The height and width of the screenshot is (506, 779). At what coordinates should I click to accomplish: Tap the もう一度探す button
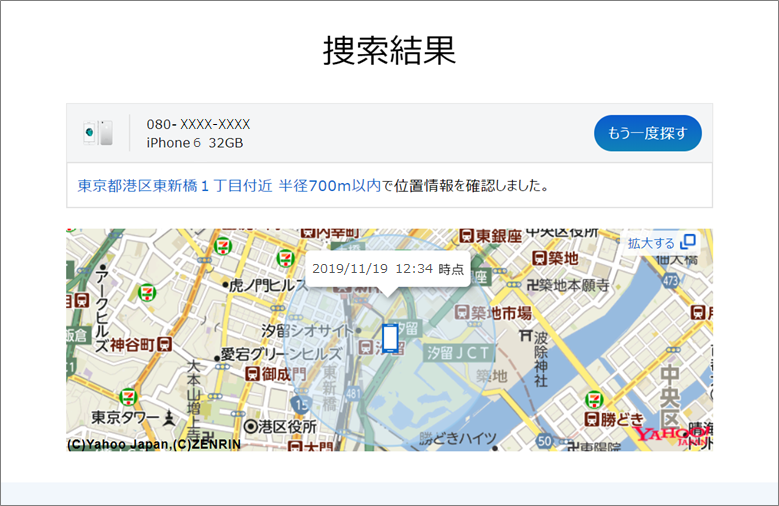click(647, 133)
